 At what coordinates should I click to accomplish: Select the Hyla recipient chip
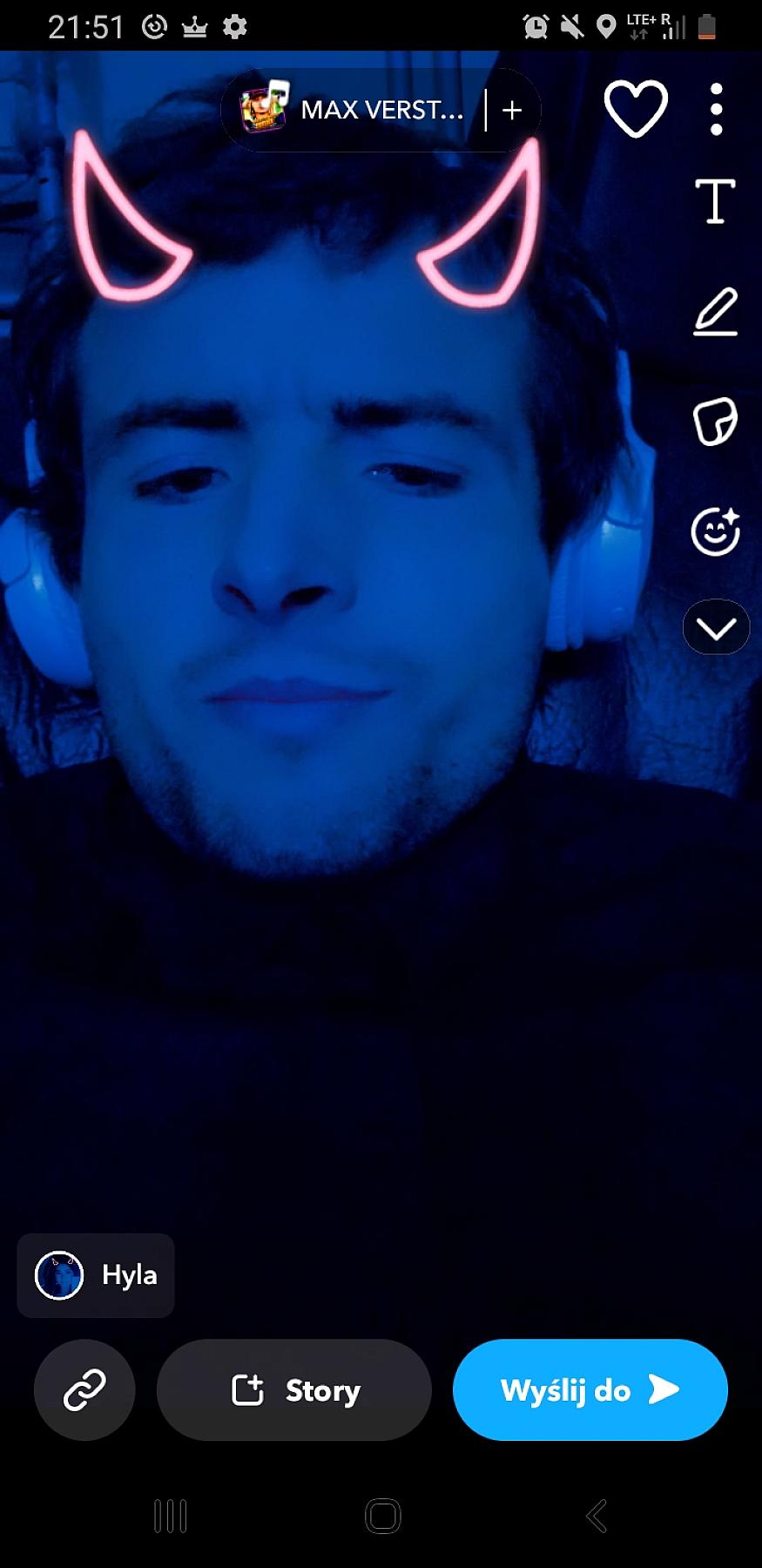pyautogui.click(x=96, y=1275)
